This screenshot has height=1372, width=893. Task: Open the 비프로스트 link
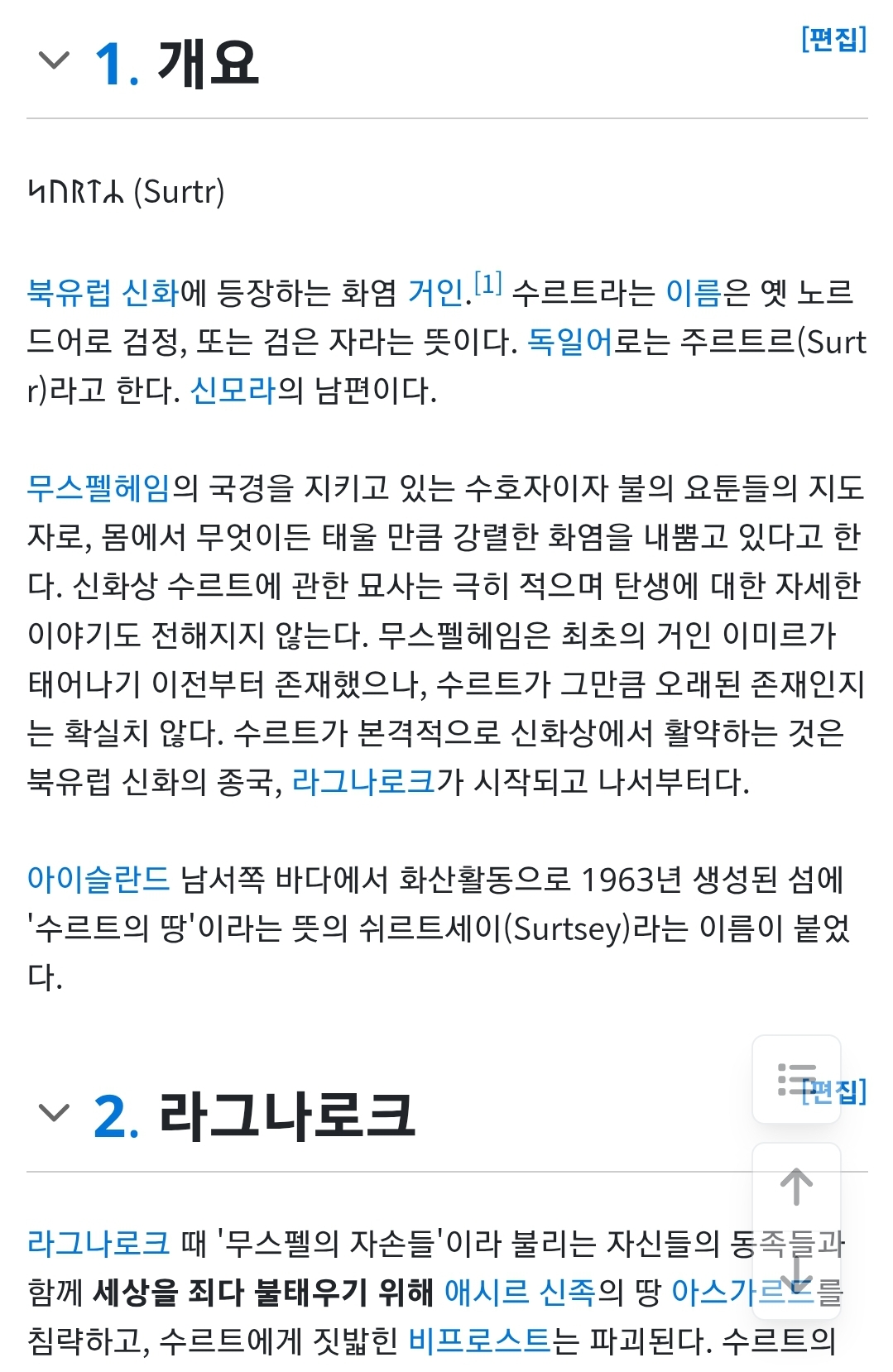click(479, 1341)
